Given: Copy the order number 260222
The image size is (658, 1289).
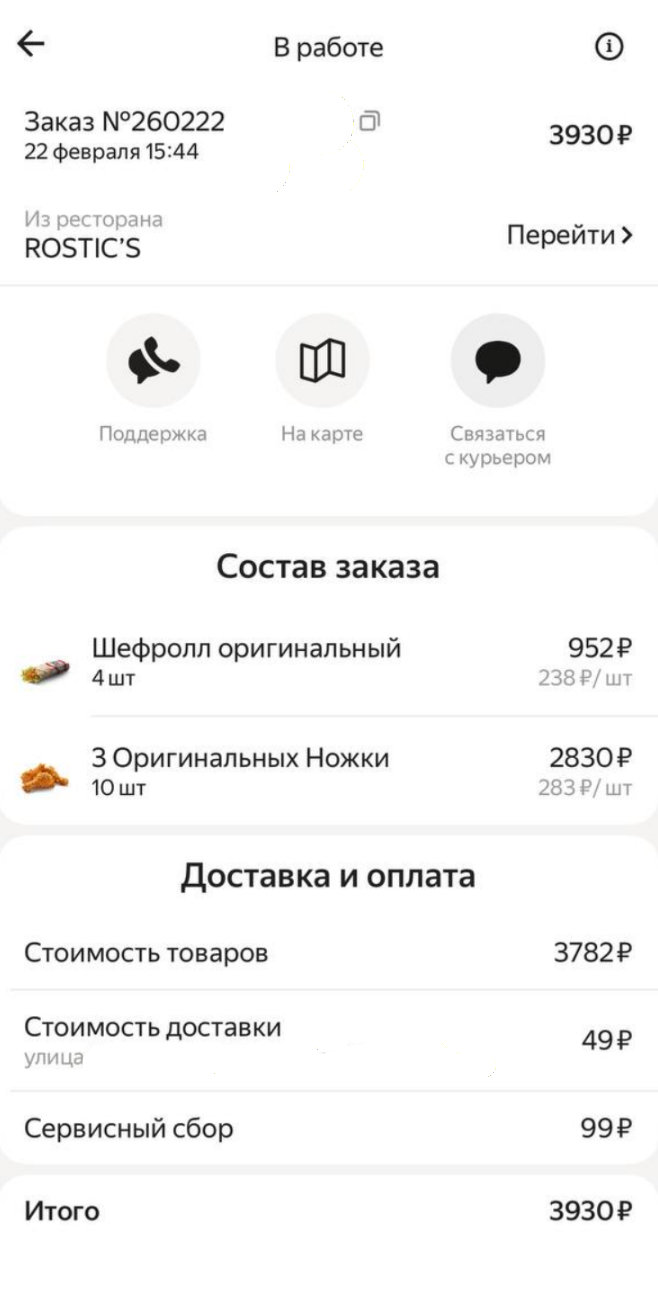Looking at the screenshot, I should (x=370, y=123).
